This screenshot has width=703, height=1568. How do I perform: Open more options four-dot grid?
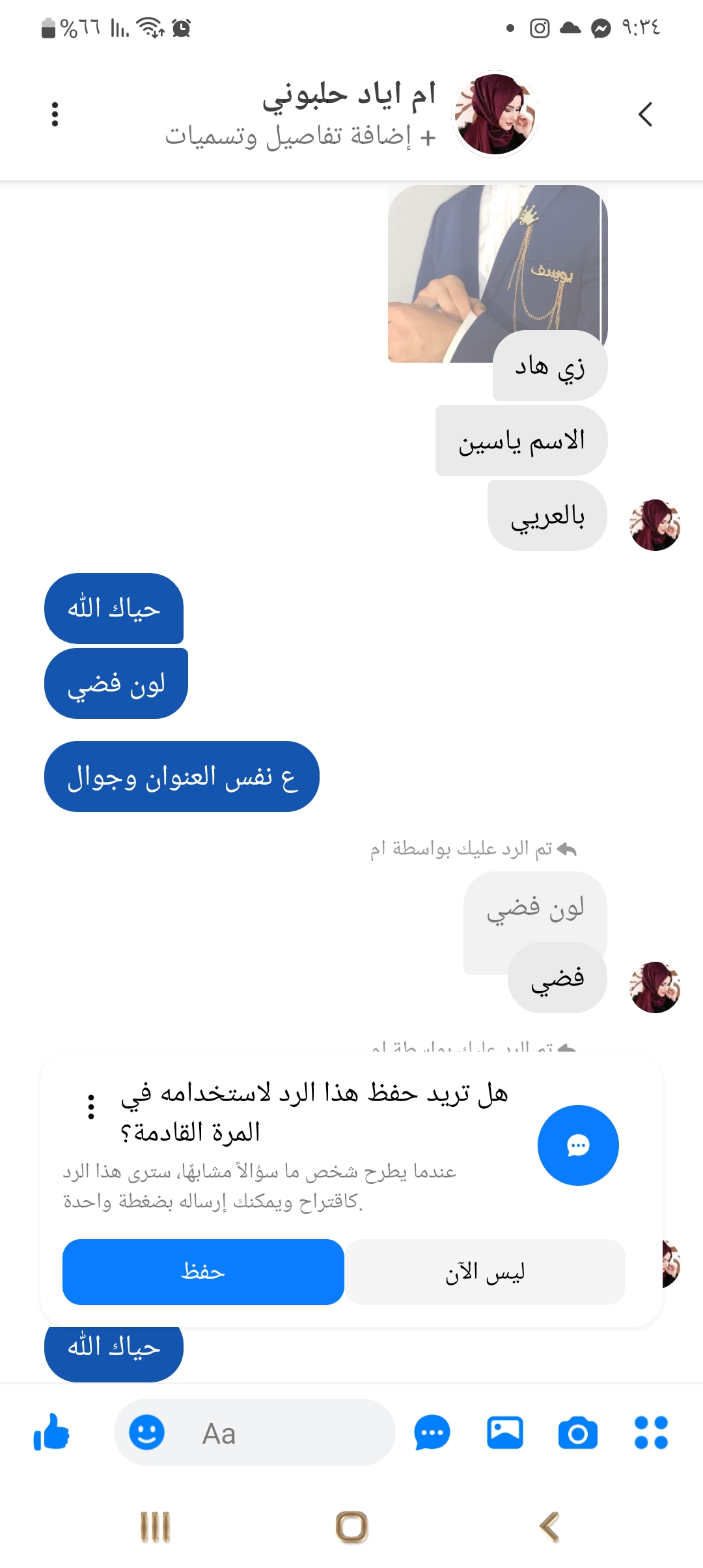coord(651,1433)
